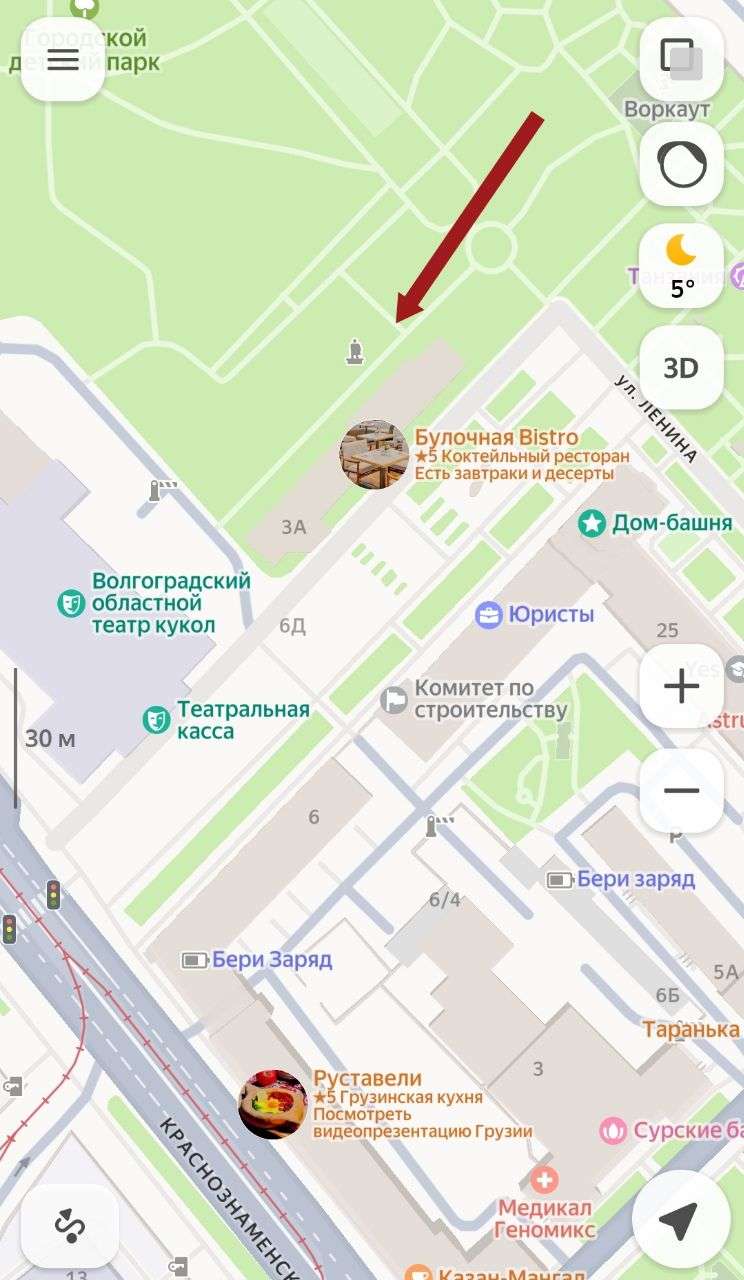Select the Юристы place marker

coord(489,615)
